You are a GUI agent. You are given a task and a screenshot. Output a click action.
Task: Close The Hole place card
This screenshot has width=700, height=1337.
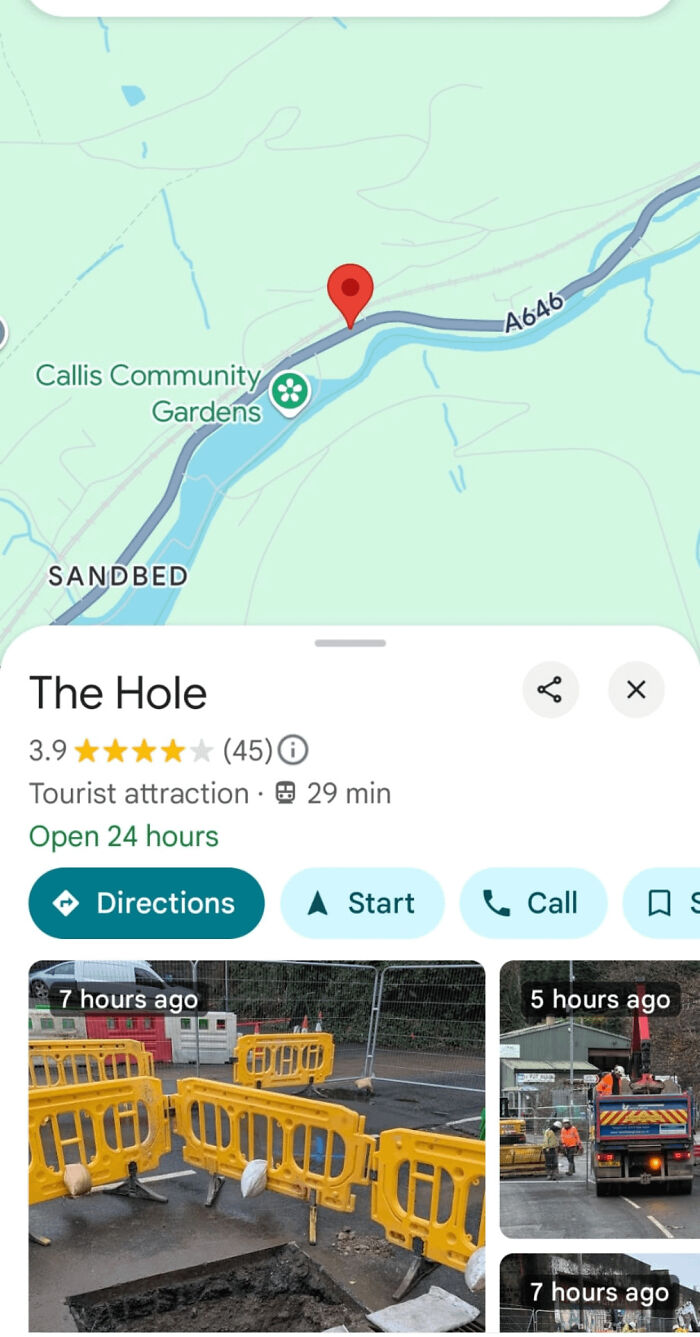coord(636,689)
